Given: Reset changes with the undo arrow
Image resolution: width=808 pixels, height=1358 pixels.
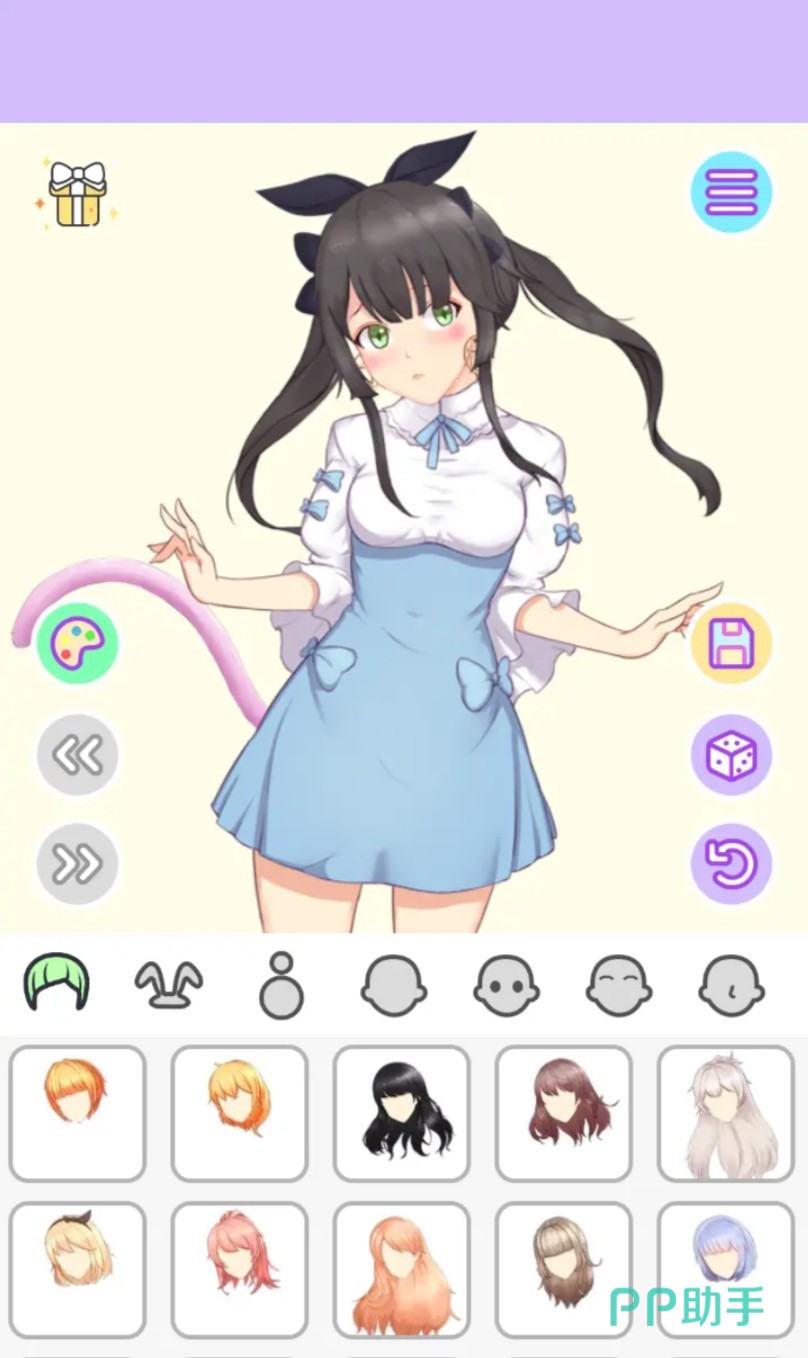Looking at the screenshot, I should point(731,864).
